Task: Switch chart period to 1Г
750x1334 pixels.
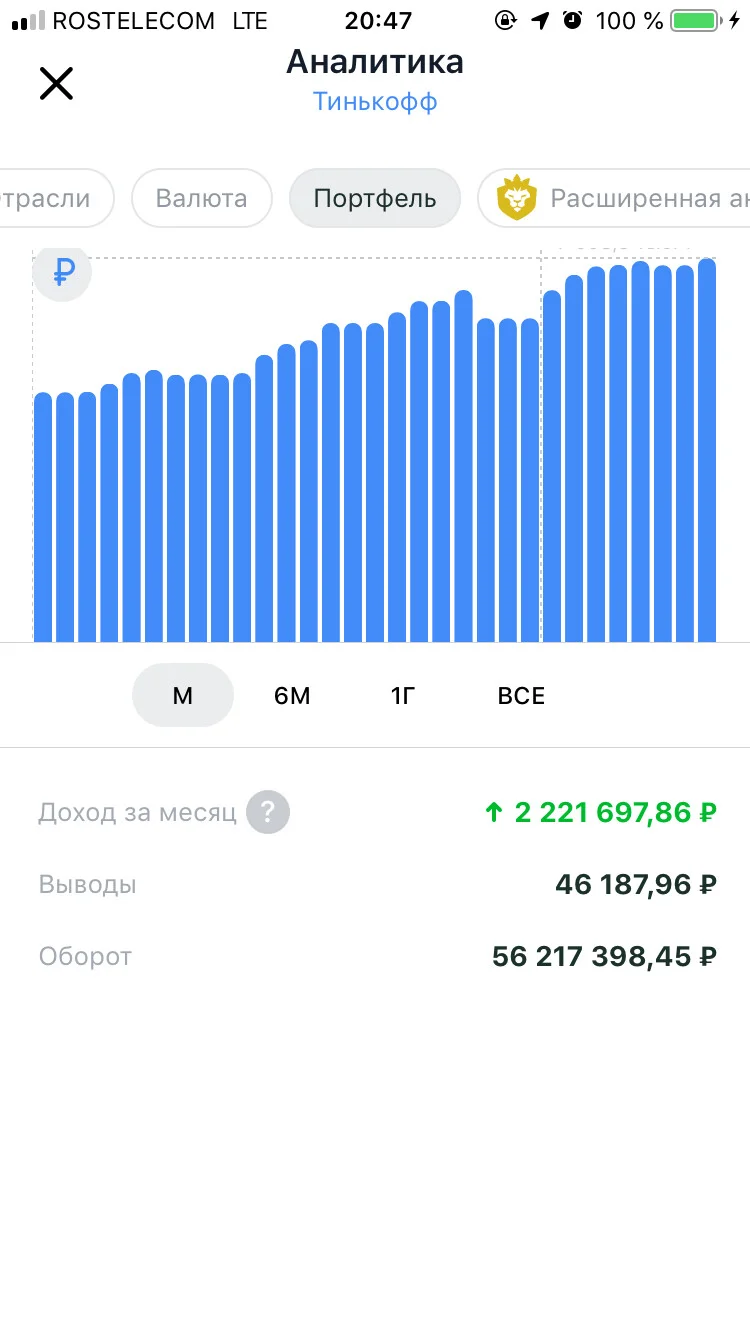Action: coord(402,695)
